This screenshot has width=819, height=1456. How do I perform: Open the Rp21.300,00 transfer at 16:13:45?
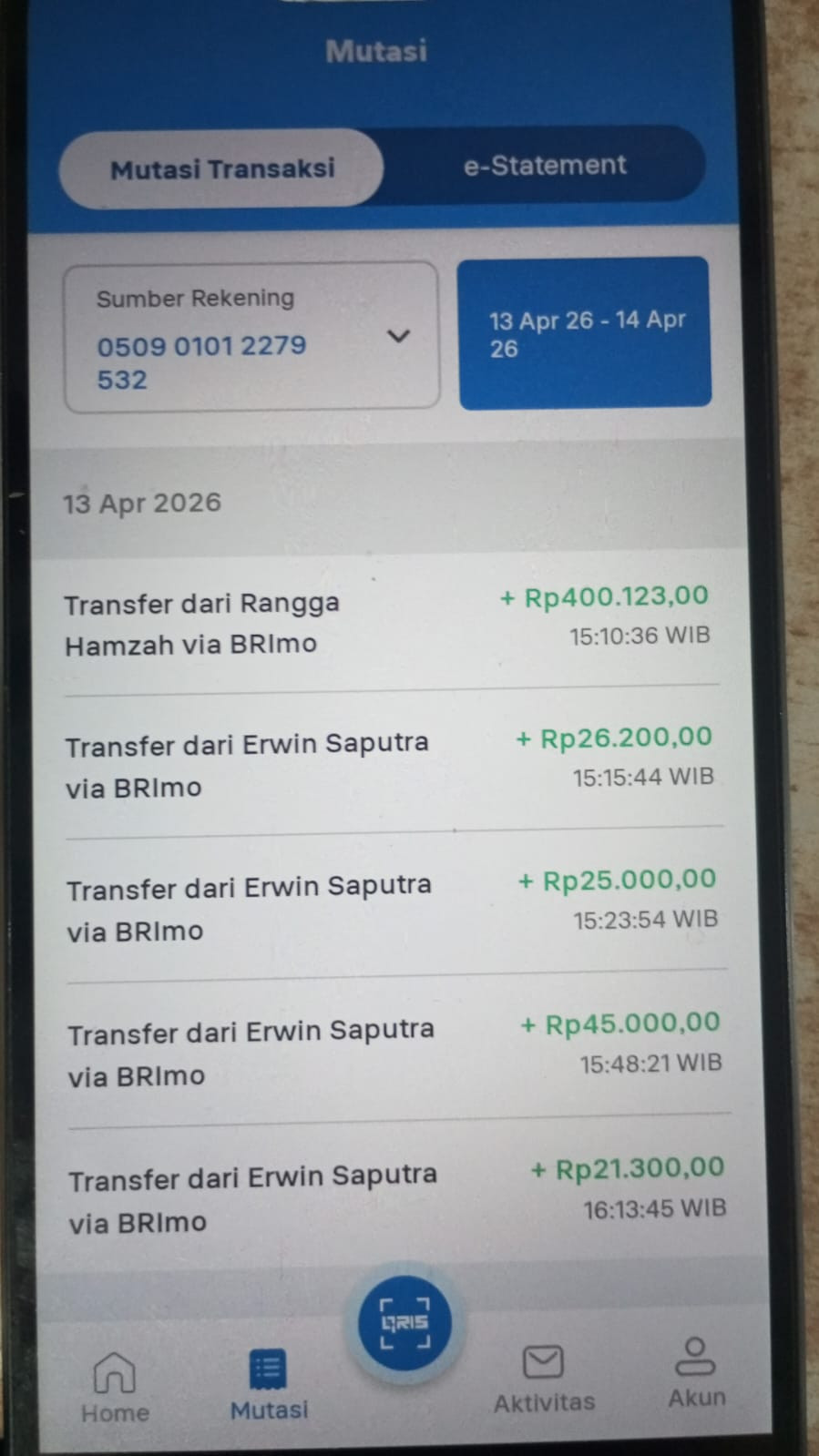point(396,1196)
